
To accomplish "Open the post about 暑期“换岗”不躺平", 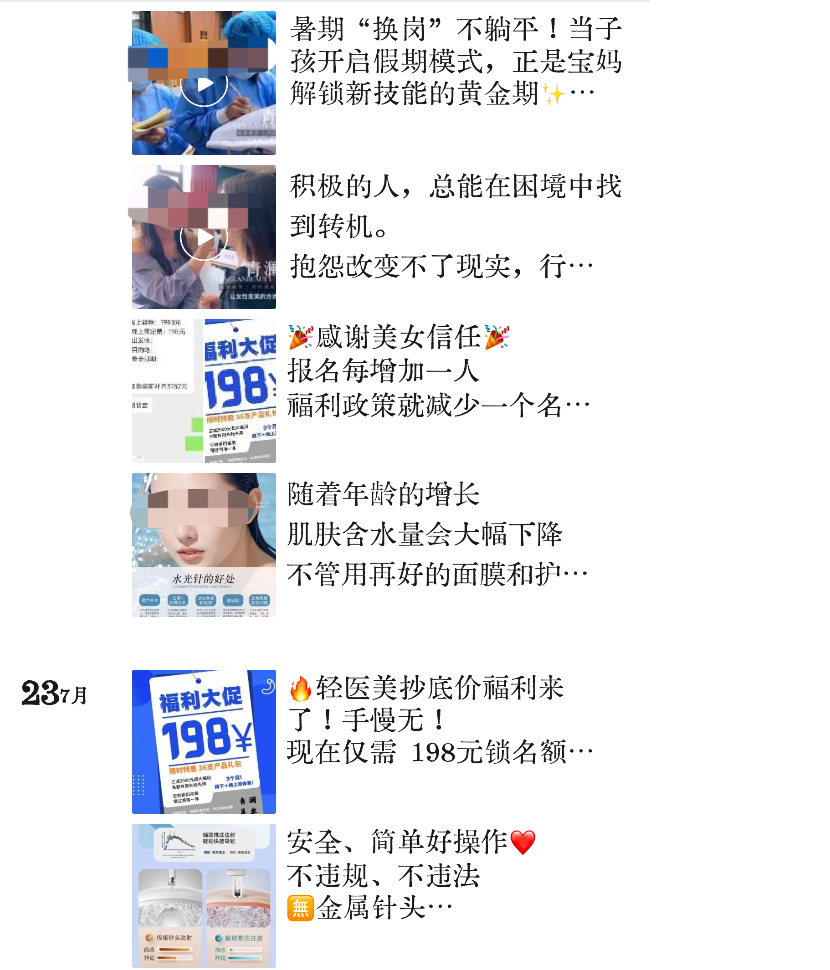I will pyautogui.click(x=455, y=62).
